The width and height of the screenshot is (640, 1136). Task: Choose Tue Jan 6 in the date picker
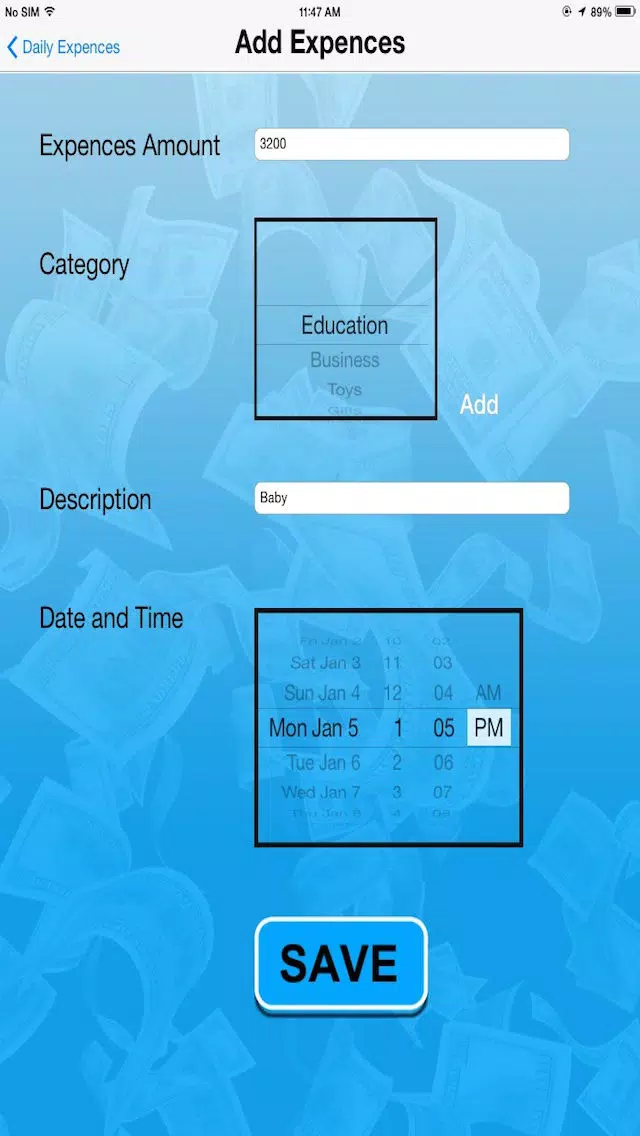point(323,762)
